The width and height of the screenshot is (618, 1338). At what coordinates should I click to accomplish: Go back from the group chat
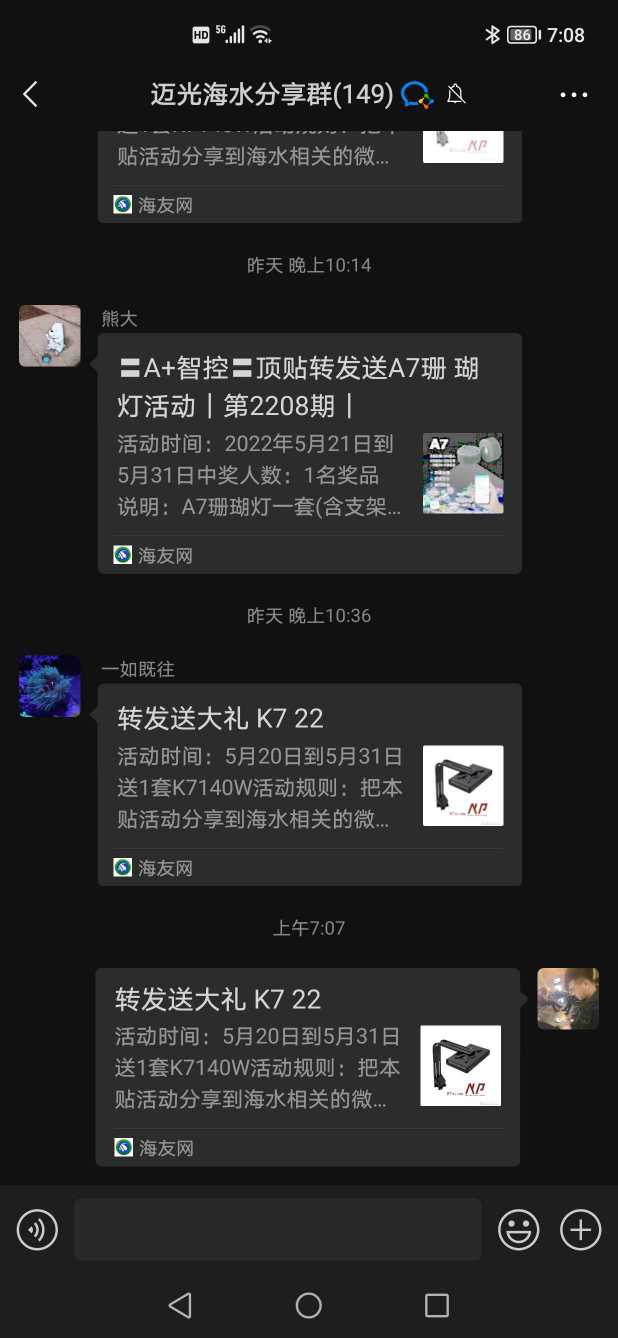[x=31, y=95]
